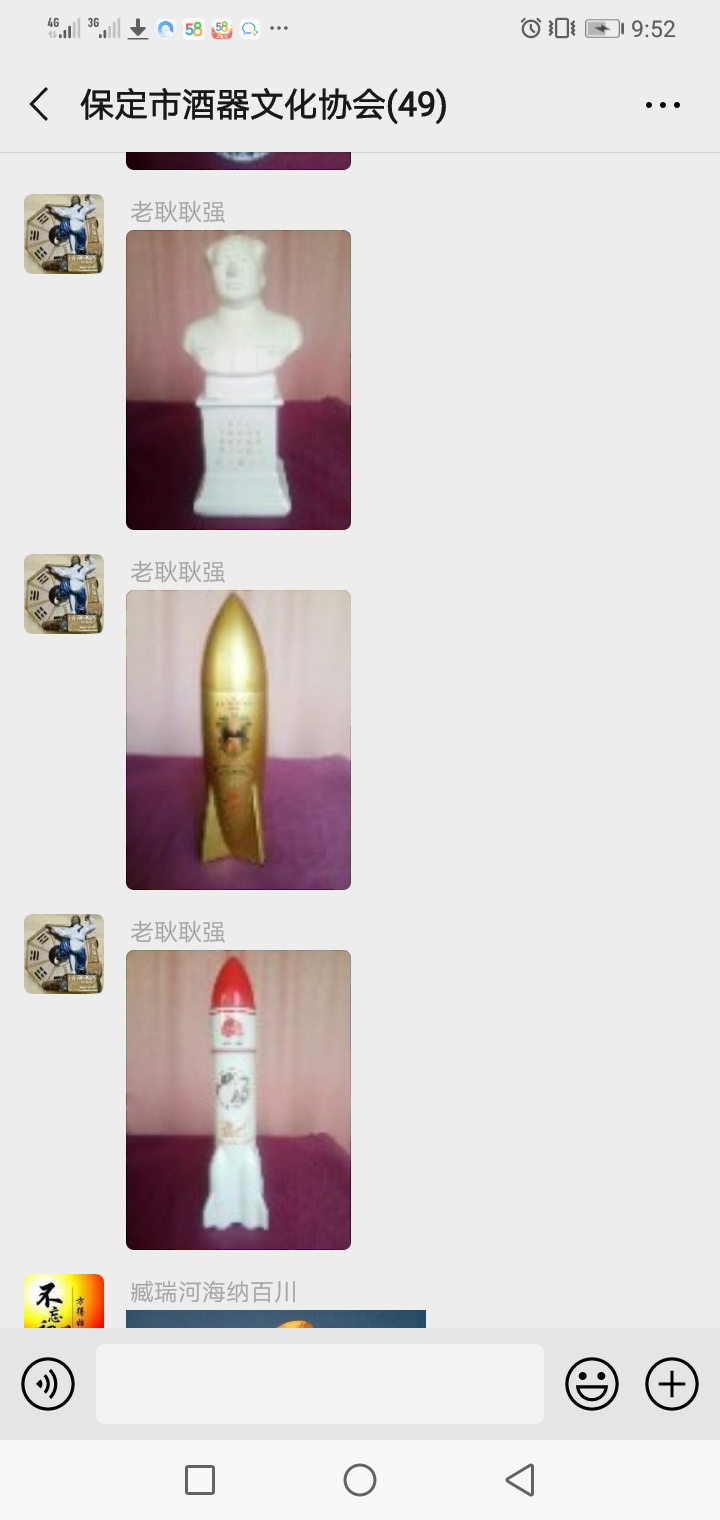Viewport: 720px width, 1520px height.
Task: Open the red-tipped white rocket bottle photo
Action: coord(238,1100)
